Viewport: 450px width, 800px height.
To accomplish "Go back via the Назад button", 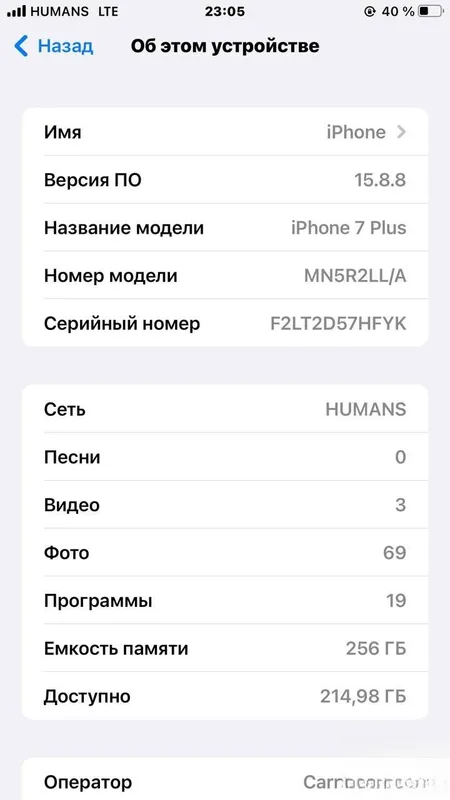I will coord(53,46).
